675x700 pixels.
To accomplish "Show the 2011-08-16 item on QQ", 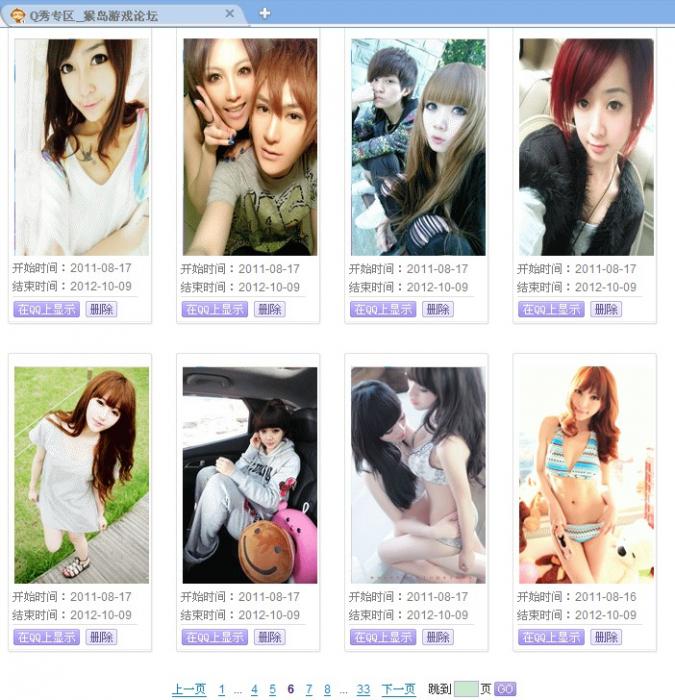I will click(551, 636).
